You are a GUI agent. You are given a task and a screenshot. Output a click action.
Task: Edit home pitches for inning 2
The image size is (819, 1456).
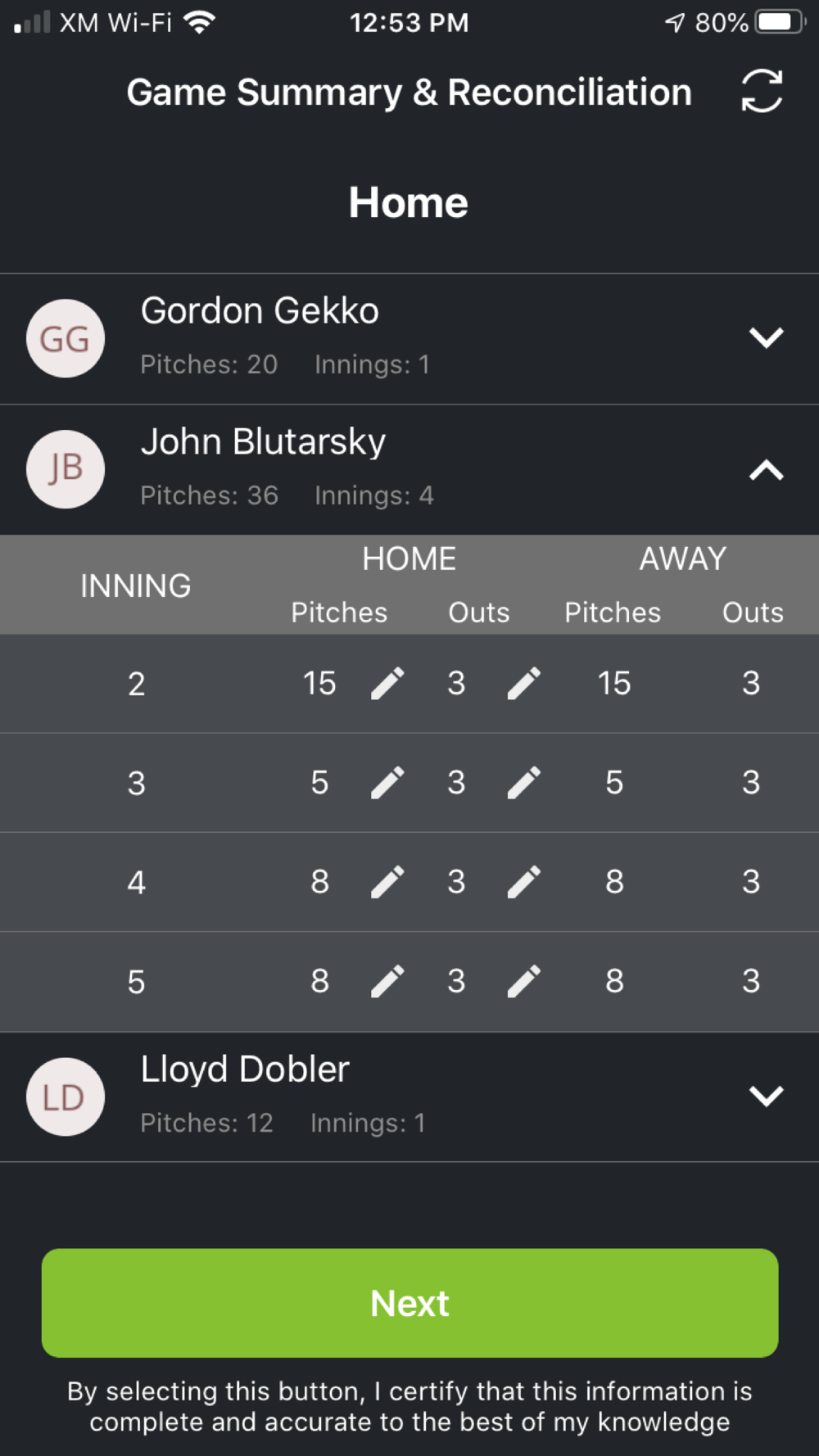click(387, 683)
